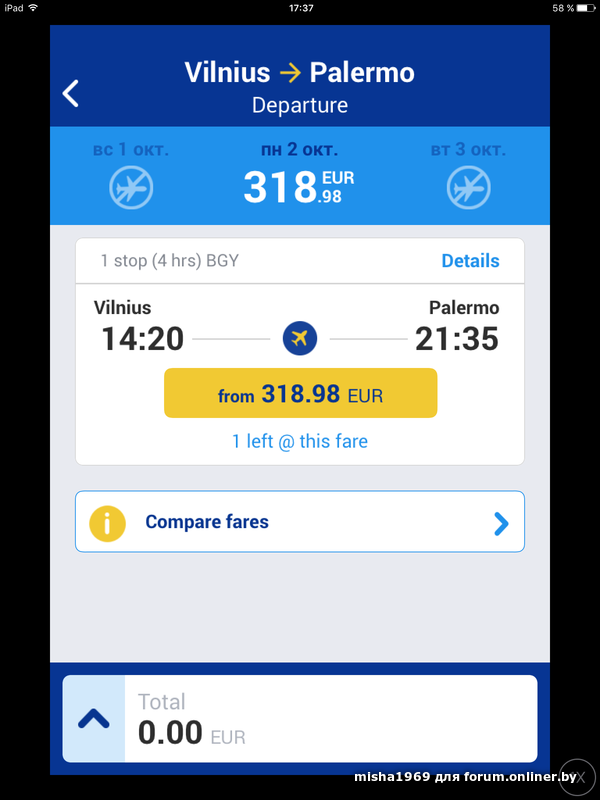Select date вс 1 окт.
Image resolution: width=600 pixels, height=800 pixels.
(x=131, y=174)
